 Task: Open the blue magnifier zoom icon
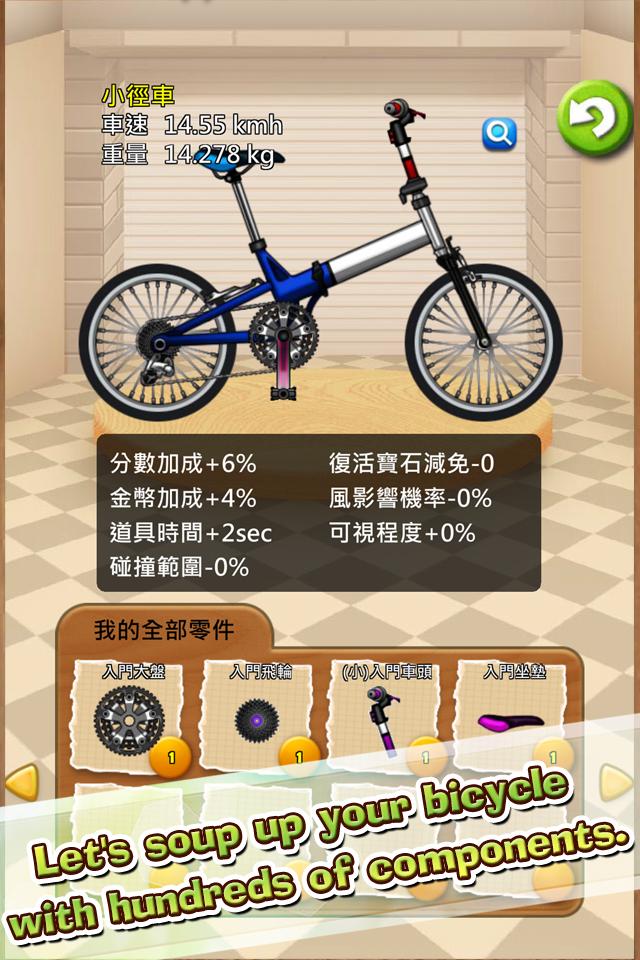tap(499, 132)
